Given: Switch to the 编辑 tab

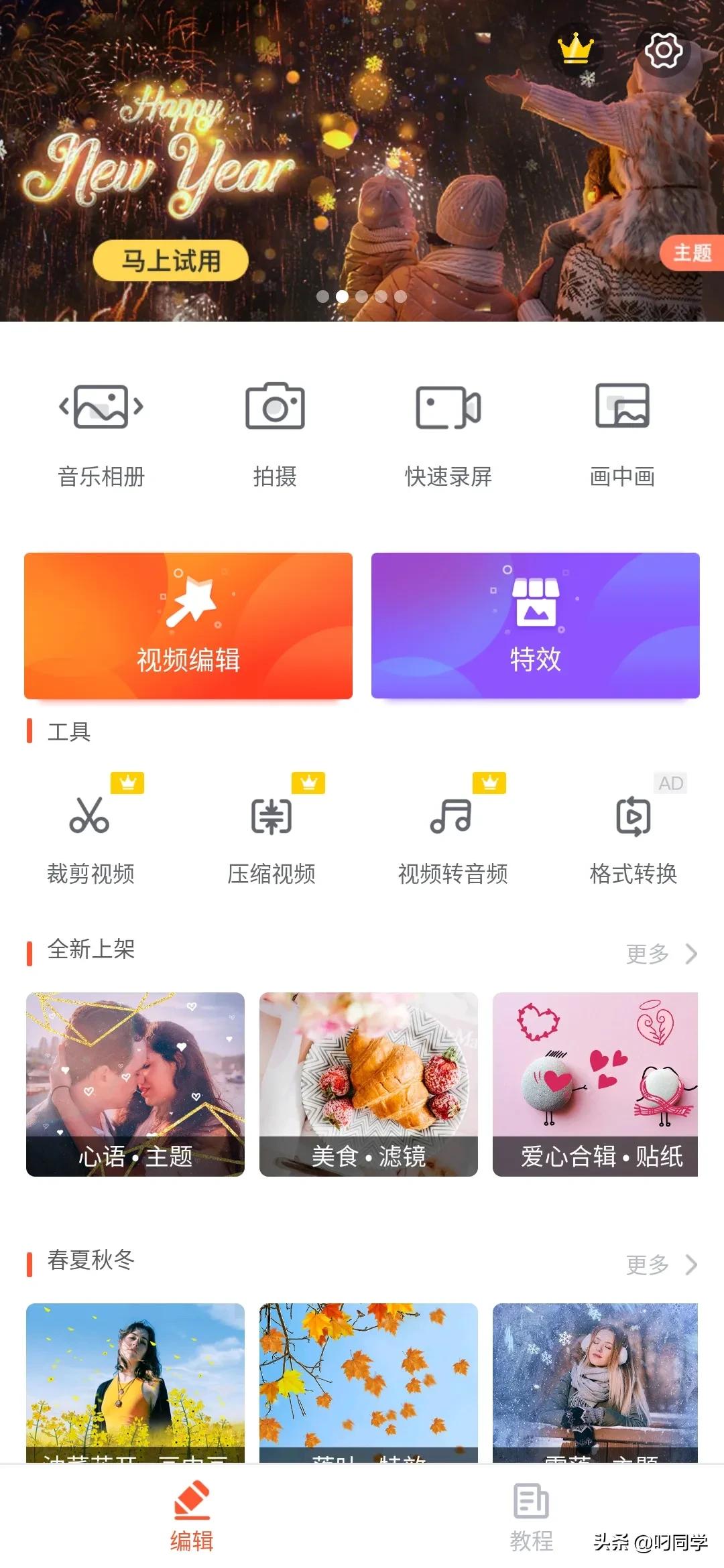Looking at the screenshot, I should [192, 1518].
